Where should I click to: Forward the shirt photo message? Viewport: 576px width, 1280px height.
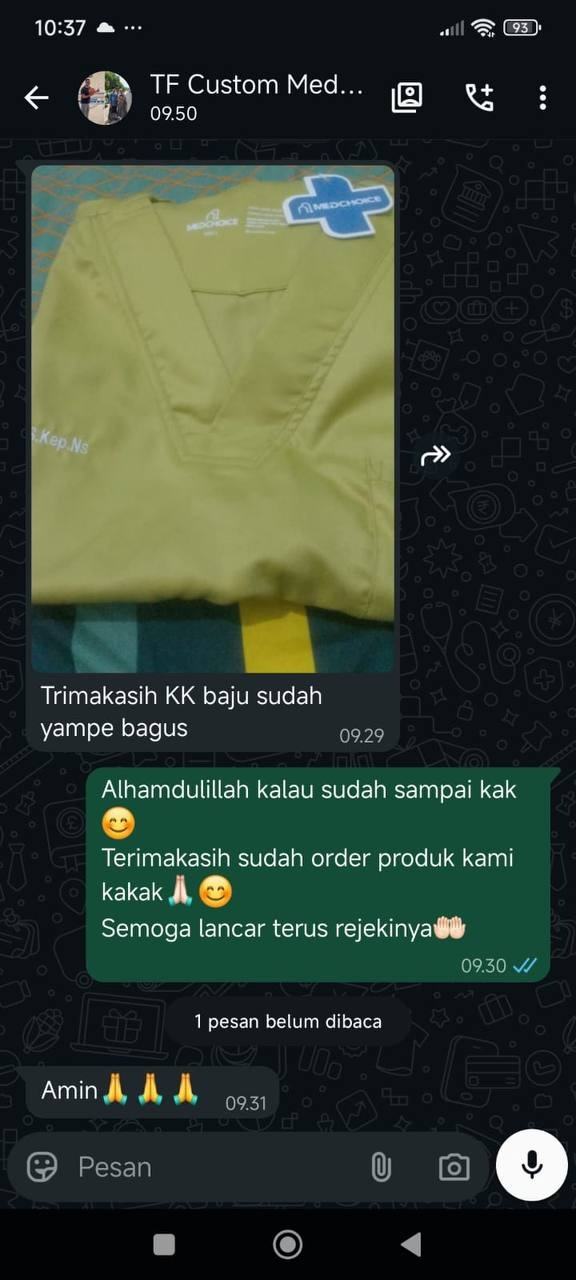click(x=436, y=457)
